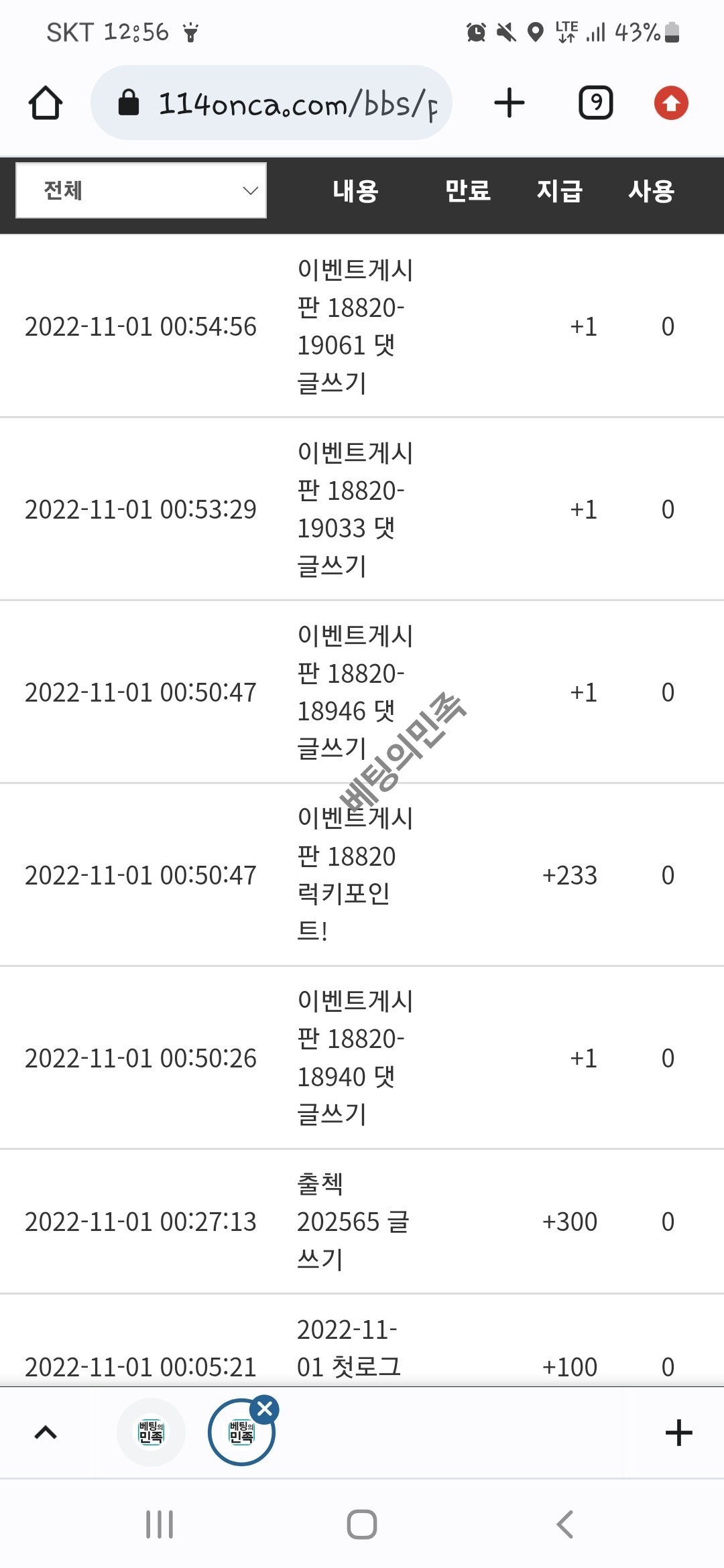Switch to the inactive 베팅의민족 tab
Viewport: 724px width, 1568px height.
point(151,1433)
